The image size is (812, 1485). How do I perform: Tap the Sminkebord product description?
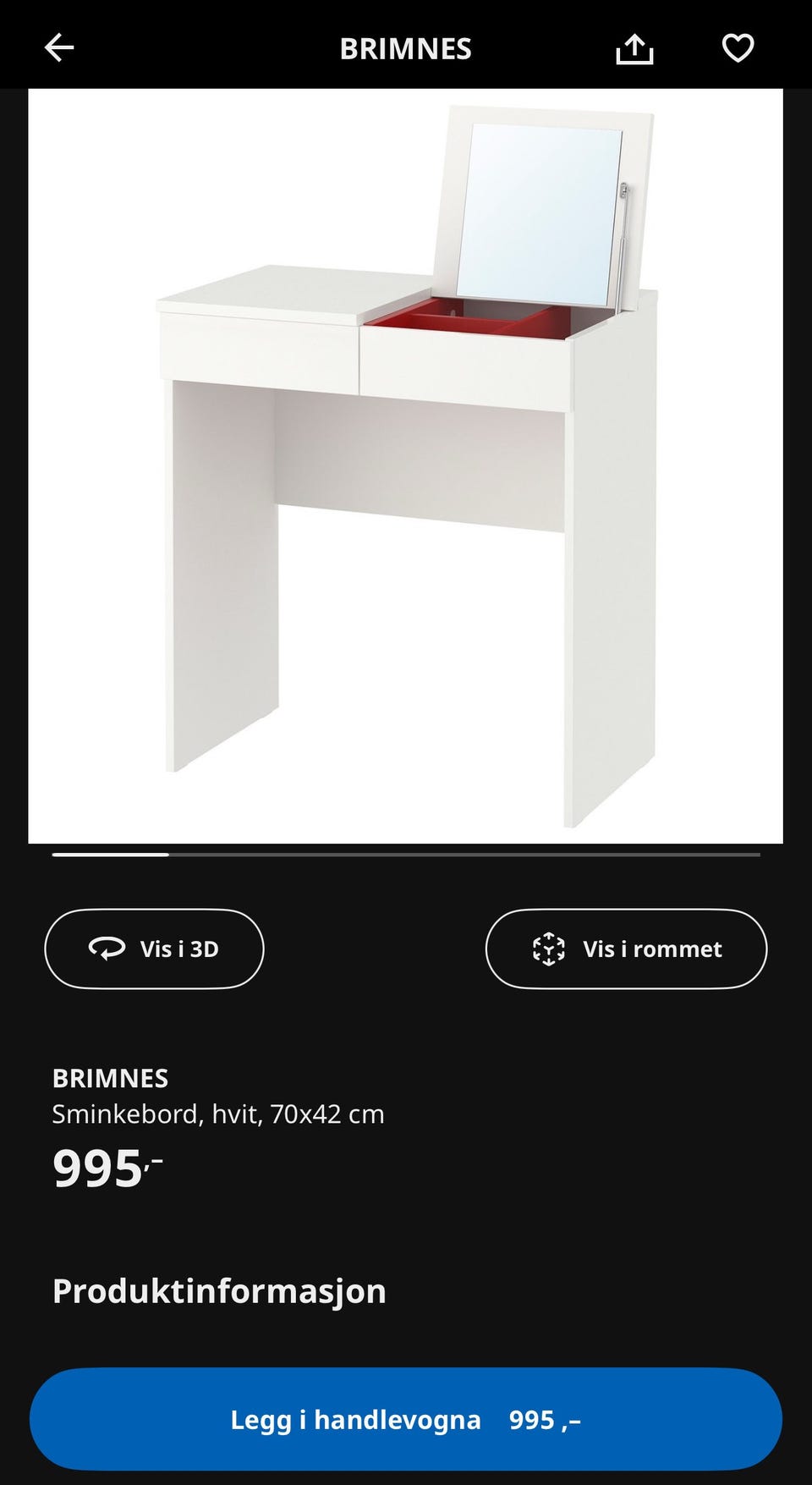(218, 1114)
